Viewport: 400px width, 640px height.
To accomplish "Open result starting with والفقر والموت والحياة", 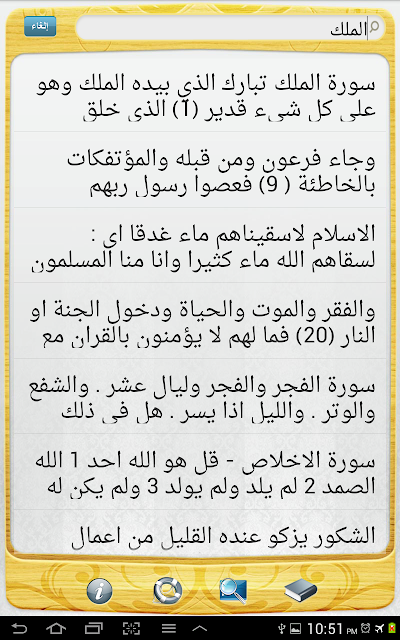I will 200,321.
